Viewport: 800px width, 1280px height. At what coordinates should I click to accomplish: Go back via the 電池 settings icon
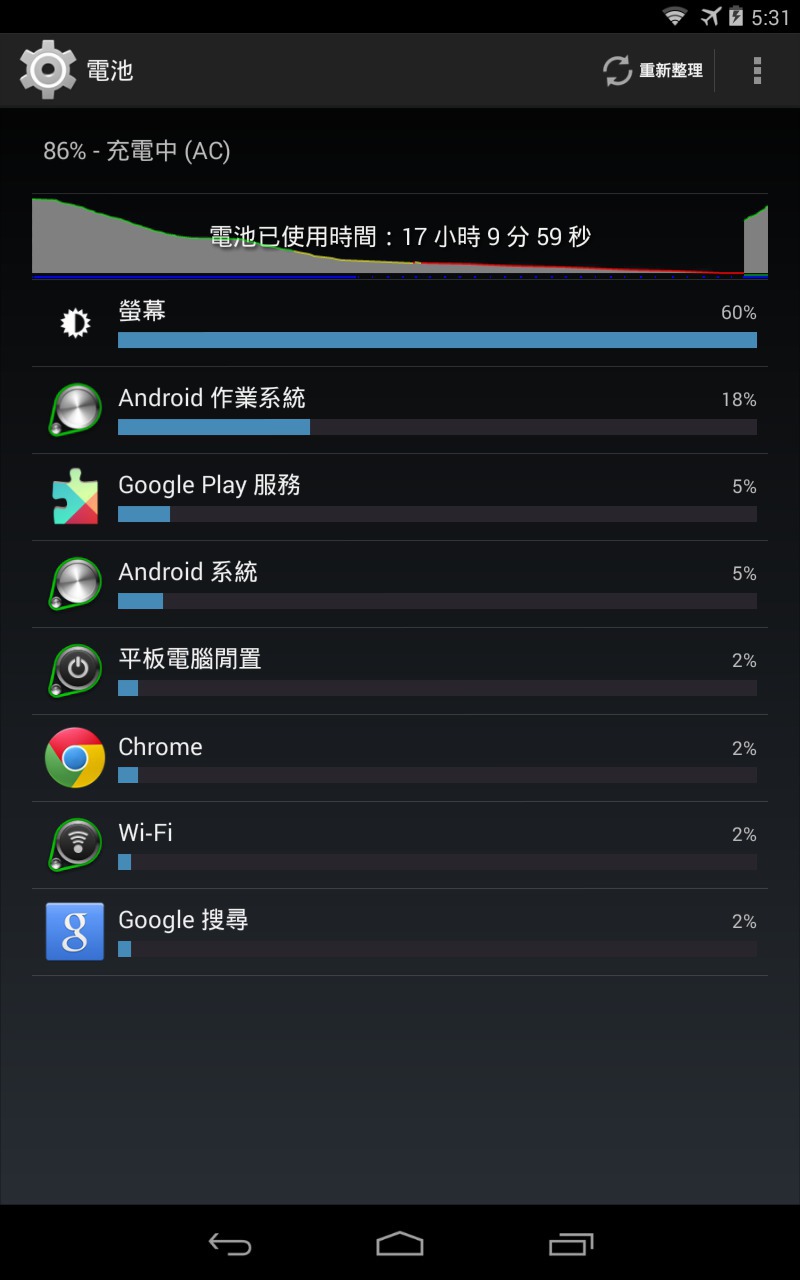click(x=47, y=70)
